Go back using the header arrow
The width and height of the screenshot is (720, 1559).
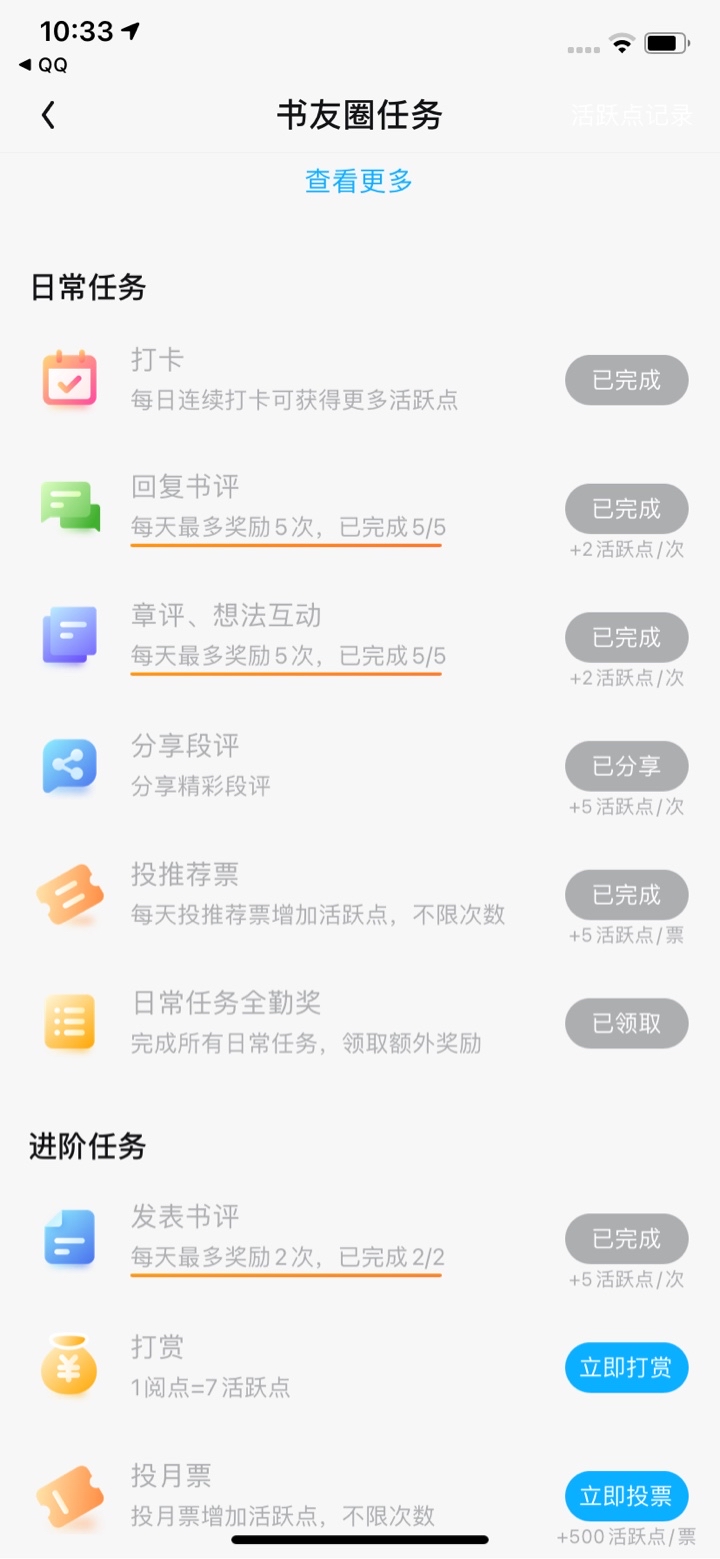click(x=48, y=115)
